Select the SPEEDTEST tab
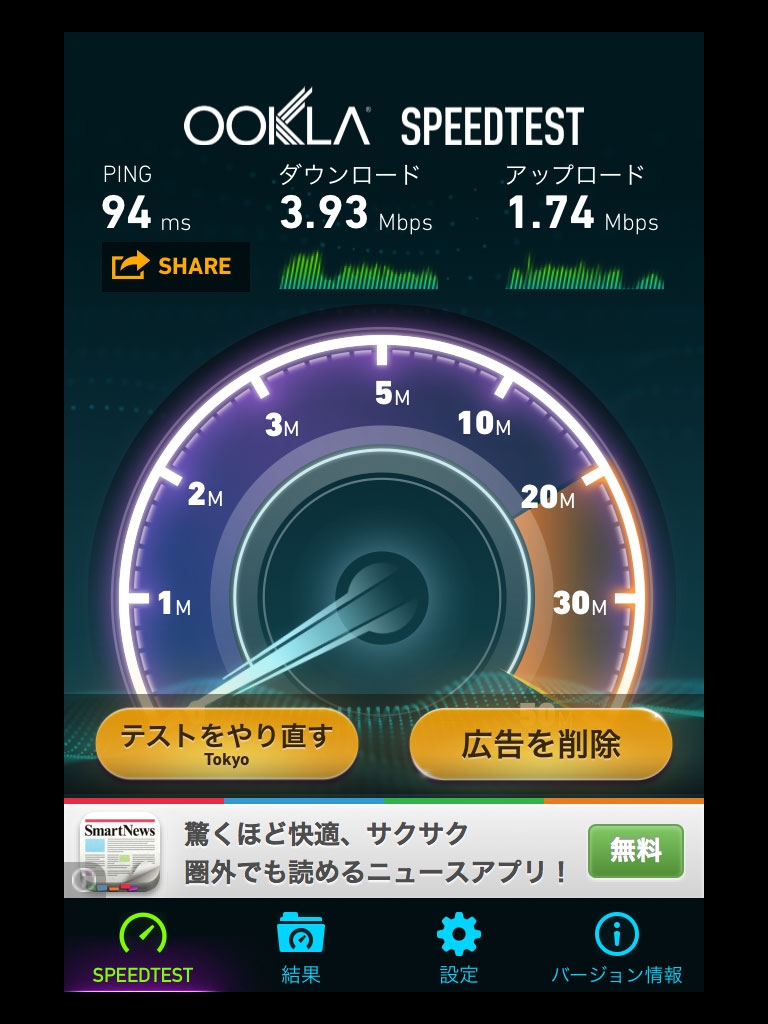768x1024 pixels. 143,947
